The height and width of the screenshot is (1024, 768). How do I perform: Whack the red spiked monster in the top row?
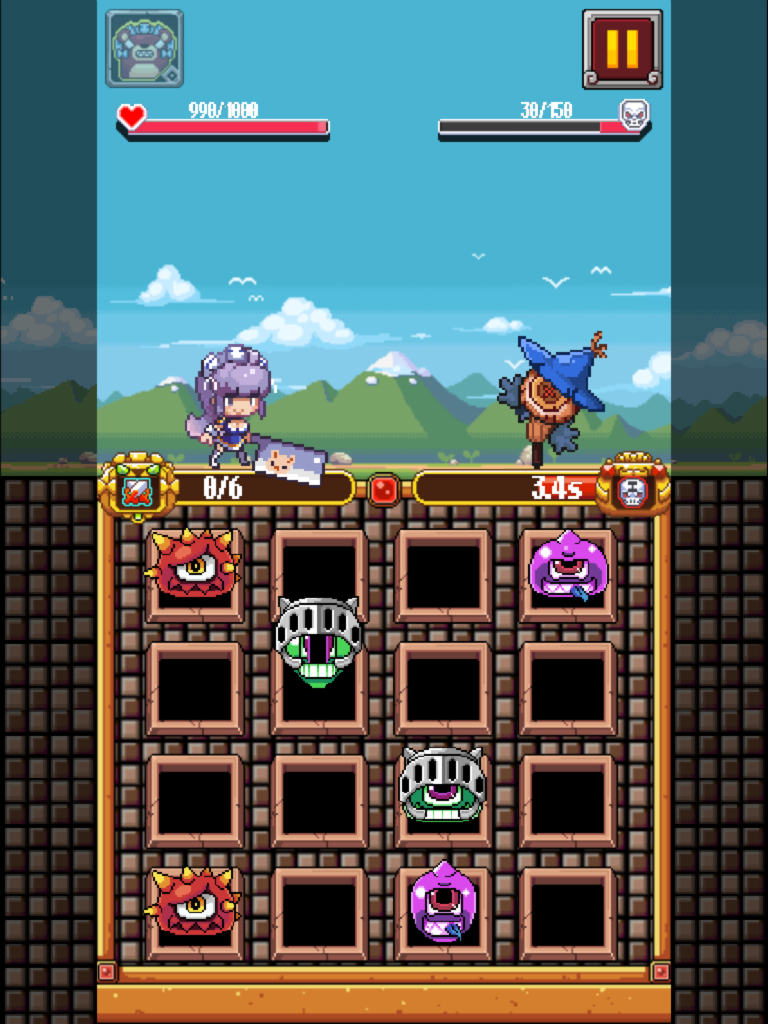[x=194, y=565]
